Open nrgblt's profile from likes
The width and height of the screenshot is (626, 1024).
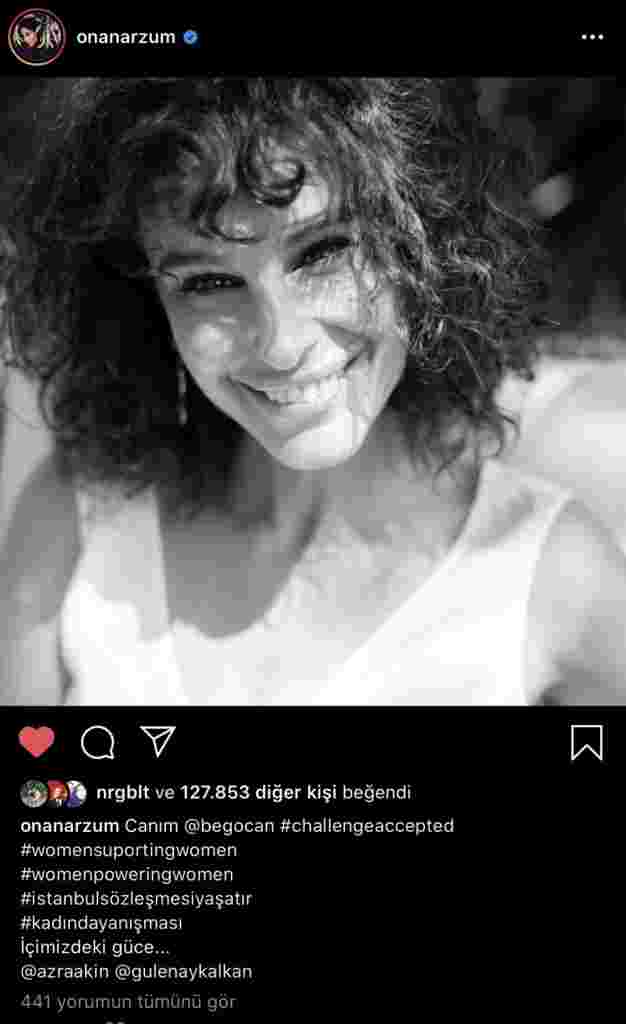122,793
